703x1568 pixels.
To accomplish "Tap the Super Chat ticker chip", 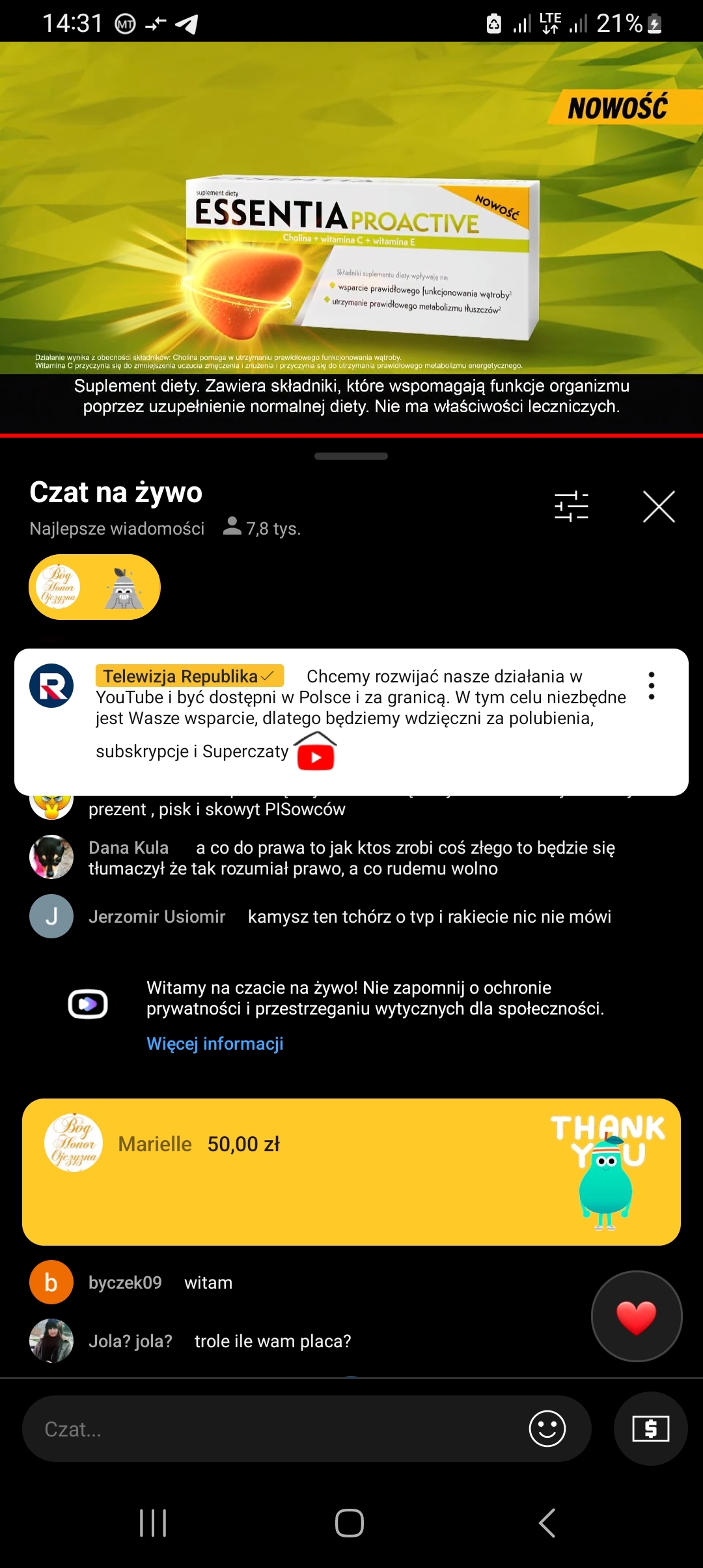I will 94,587.
